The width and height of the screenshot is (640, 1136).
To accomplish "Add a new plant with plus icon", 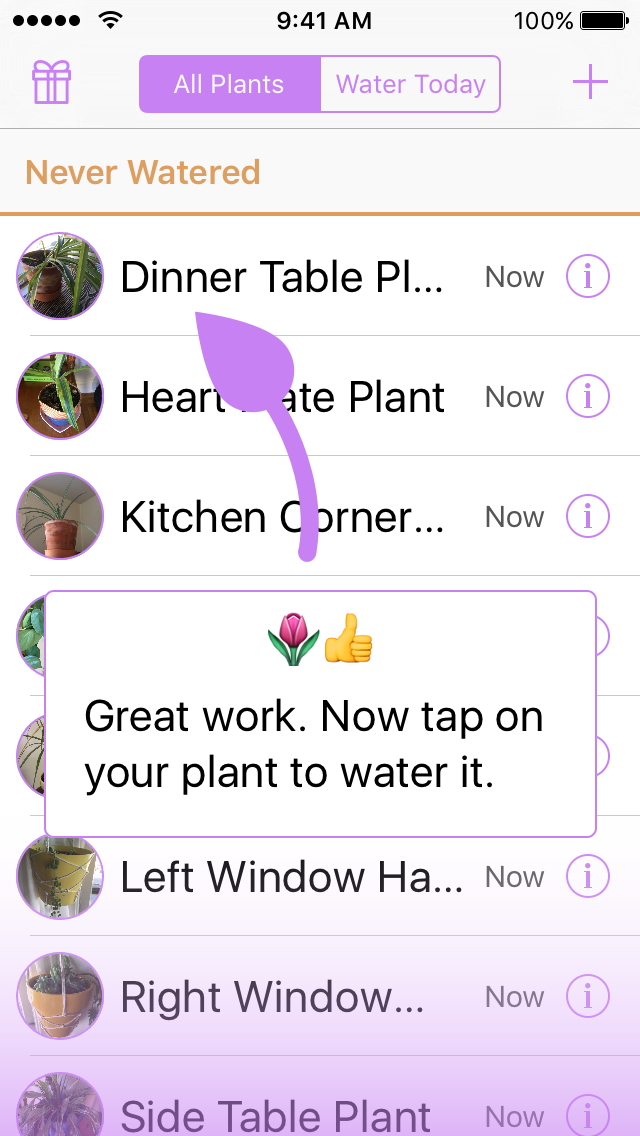I will click(x=590, y=83).
